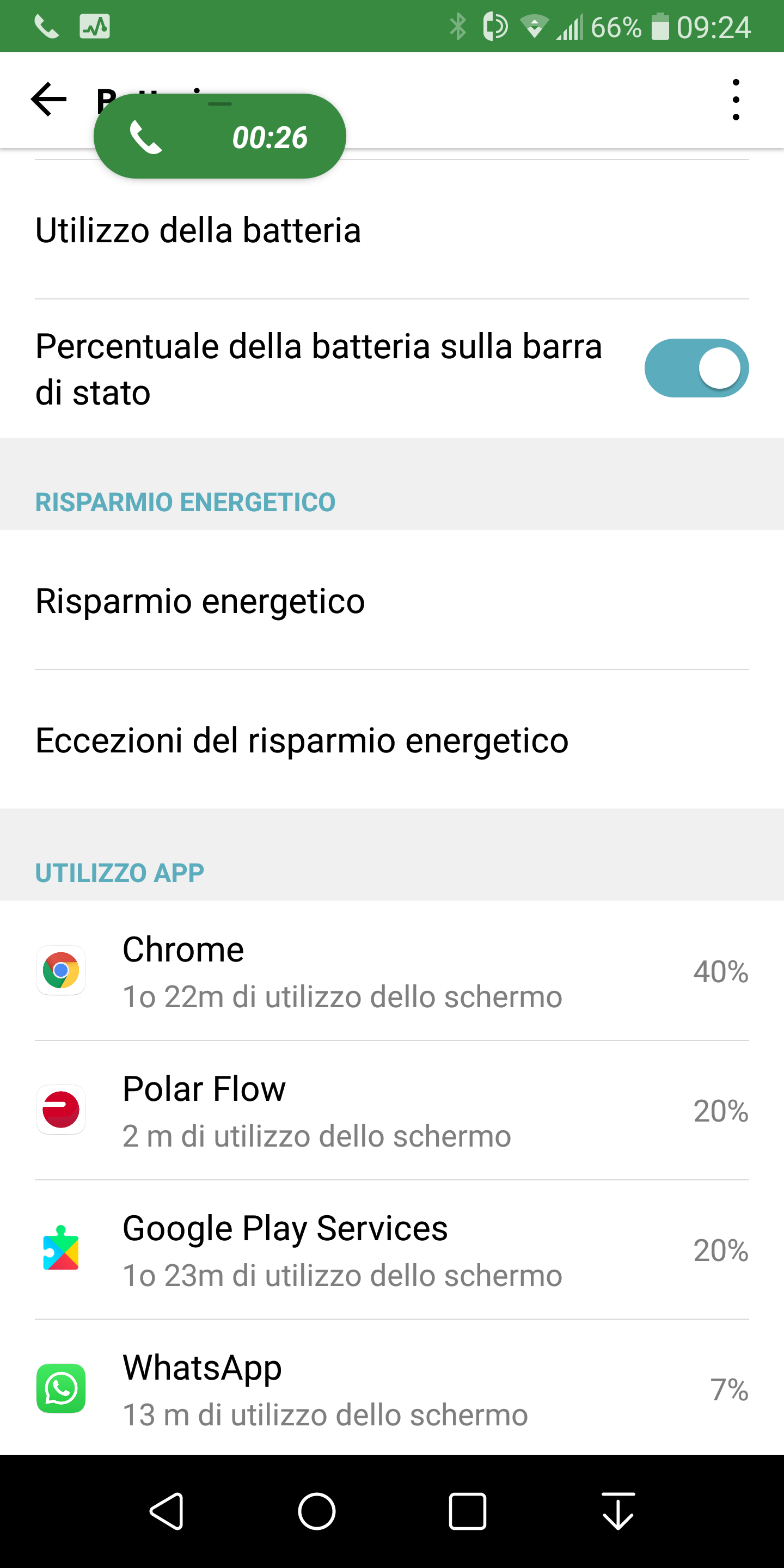The width and height of the screenshot is (784, 1568).
Task: Go back using the top-left arrow
Action: click(48, 99)
